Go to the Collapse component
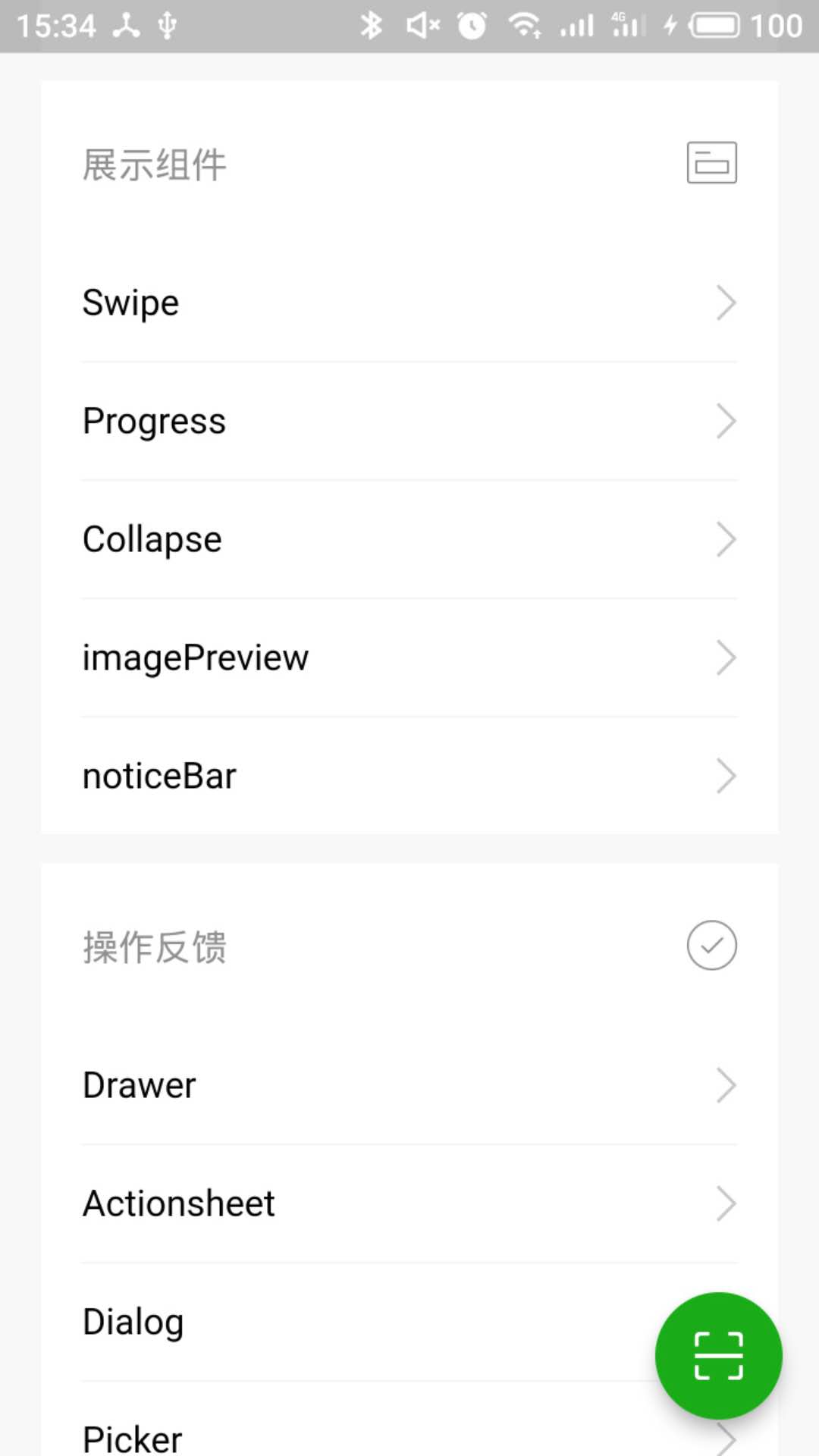The image size is (819, 1456). (409, 540)
